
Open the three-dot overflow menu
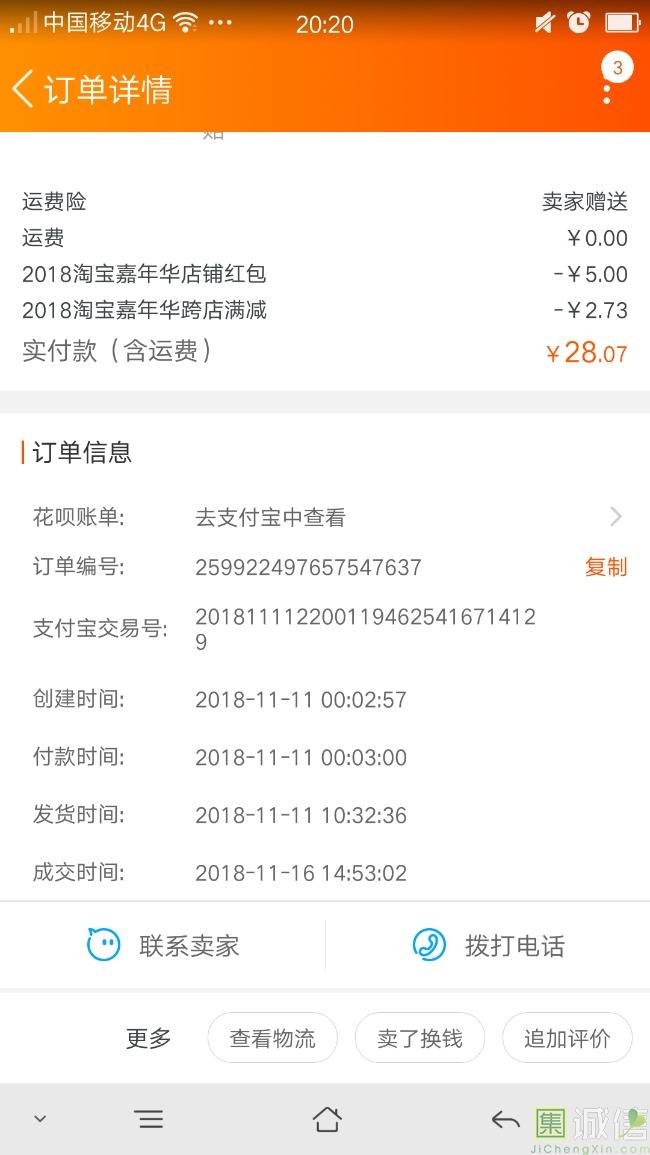click(x=607, y=92)
